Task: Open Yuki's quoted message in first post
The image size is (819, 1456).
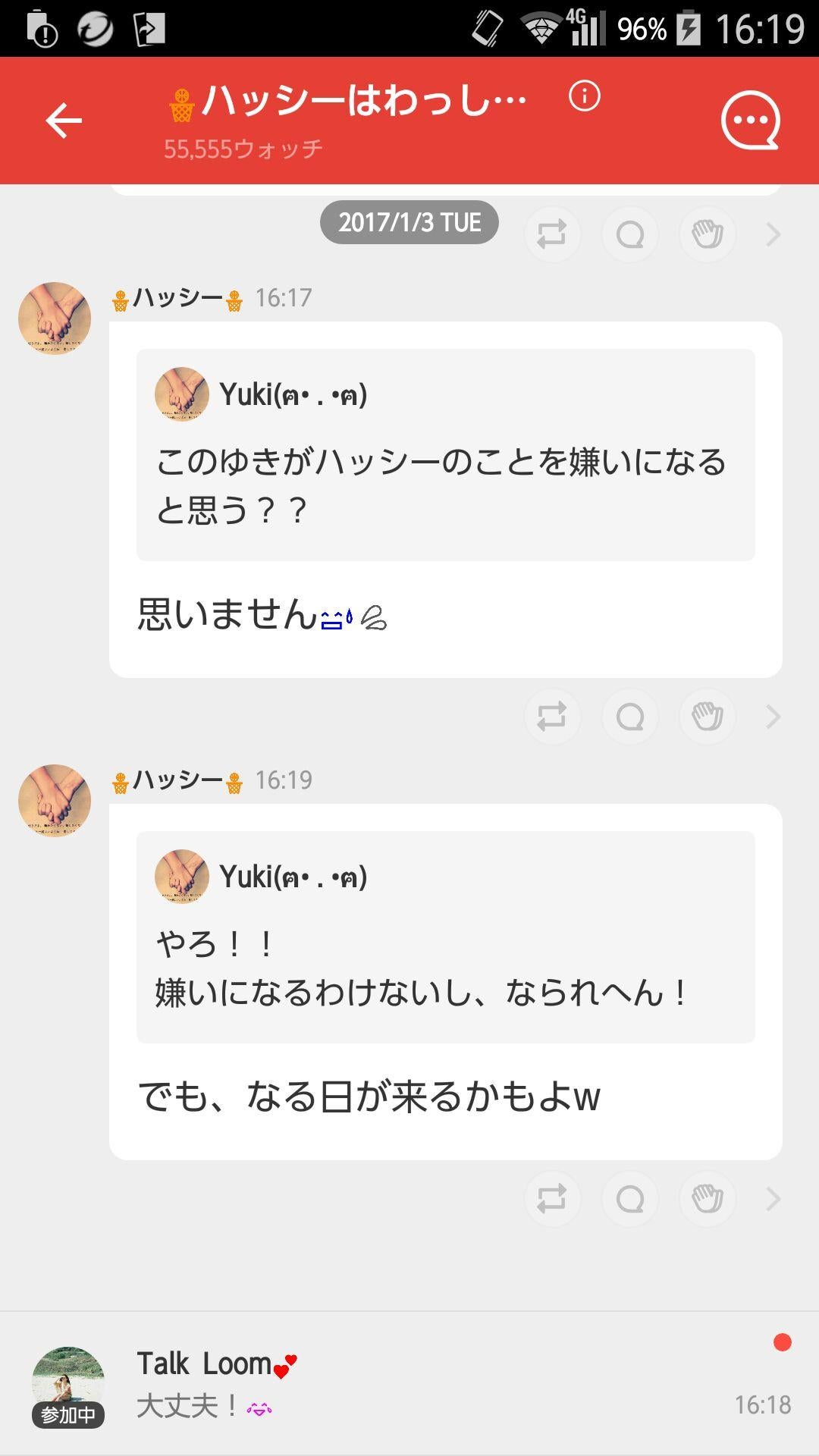Action: pyautogui.click(x=446, y=455)
